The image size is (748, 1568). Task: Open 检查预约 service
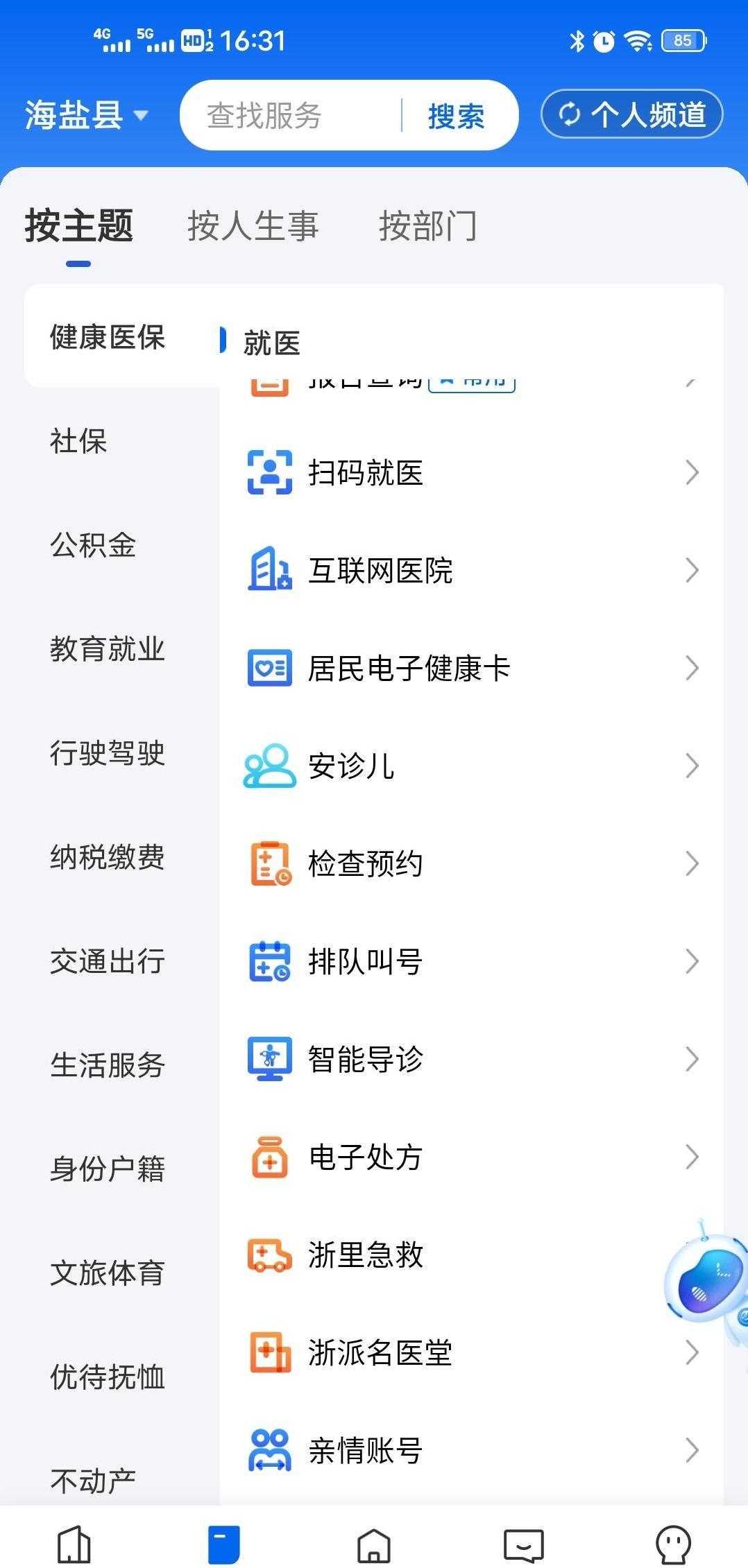[x=472, y=864]
